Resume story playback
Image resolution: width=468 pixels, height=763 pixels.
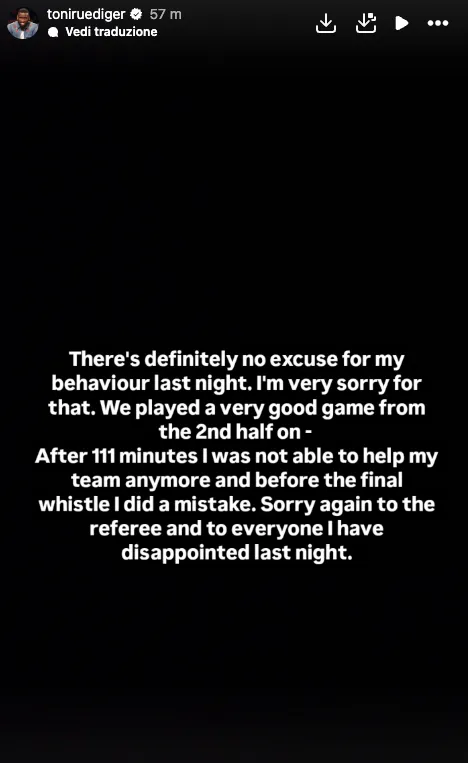pos(402,23)
